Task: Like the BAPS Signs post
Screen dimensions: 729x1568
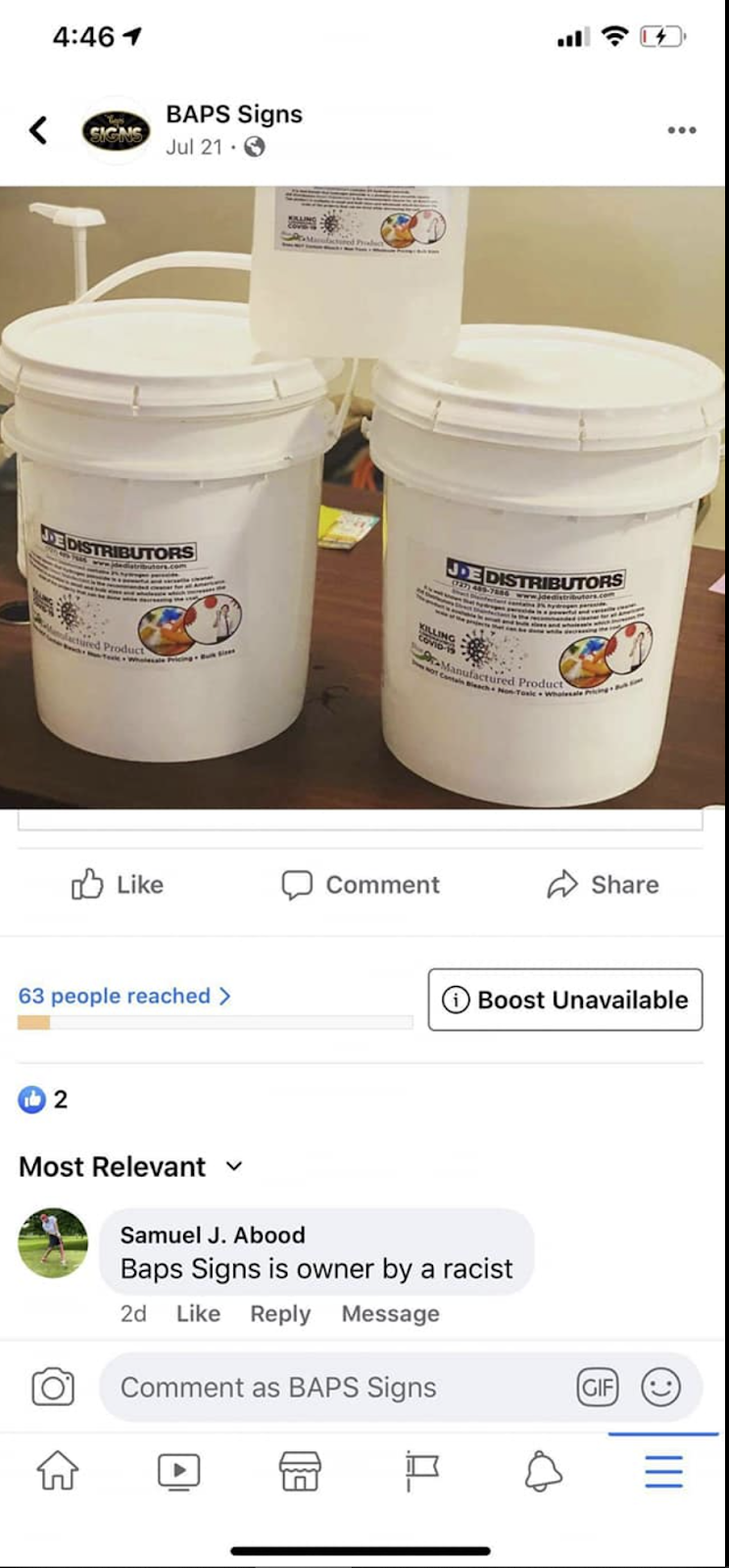Action: 118,884
